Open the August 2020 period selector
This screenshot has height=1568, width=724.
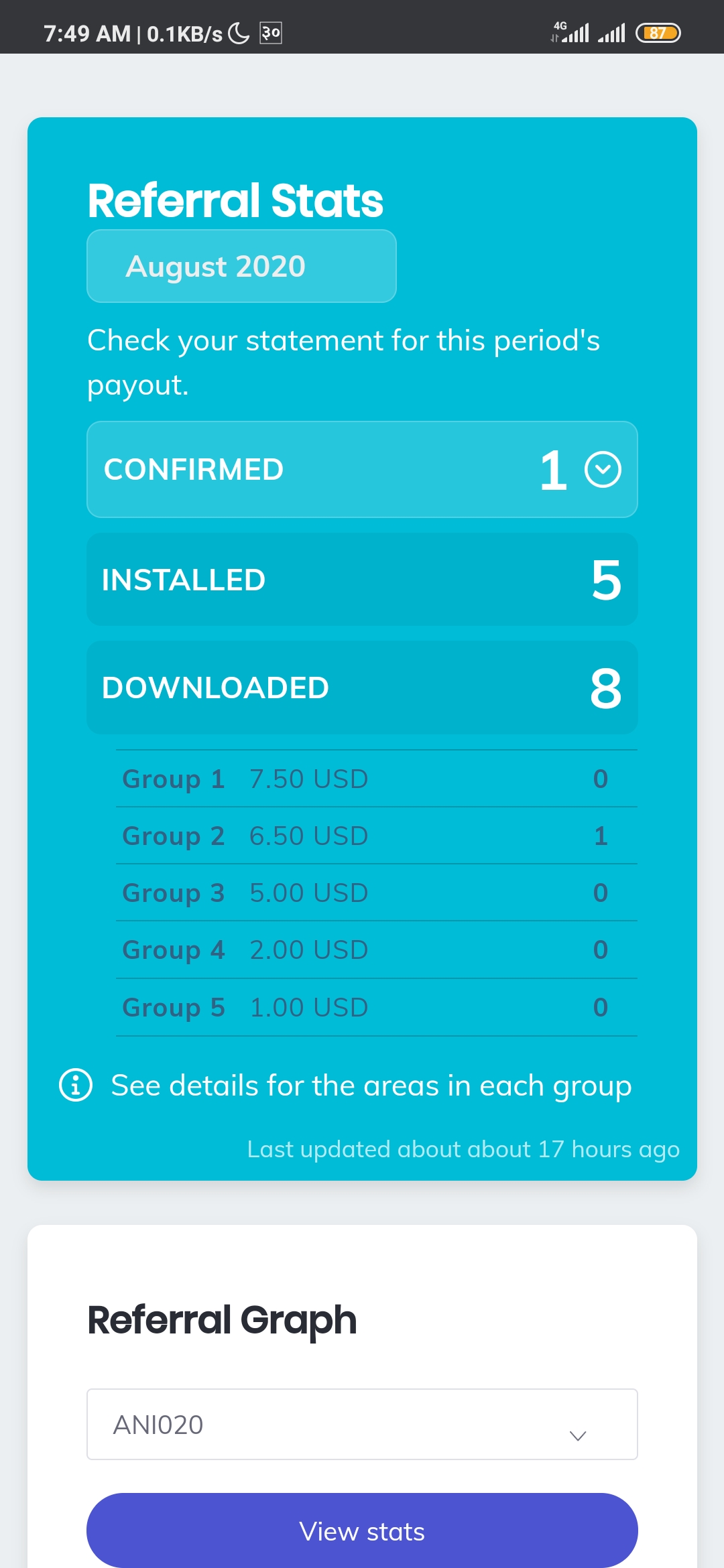coord(241,266)
